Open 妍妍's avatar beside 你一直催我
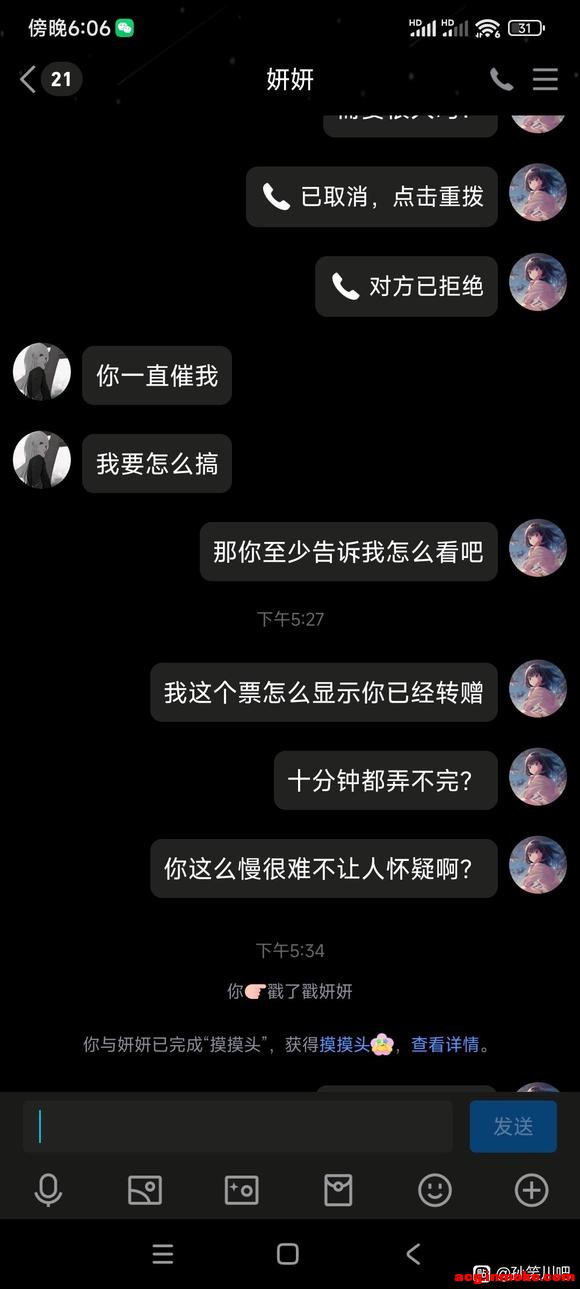Viewport: 580px width, 1289px height. tap(42, 372)
